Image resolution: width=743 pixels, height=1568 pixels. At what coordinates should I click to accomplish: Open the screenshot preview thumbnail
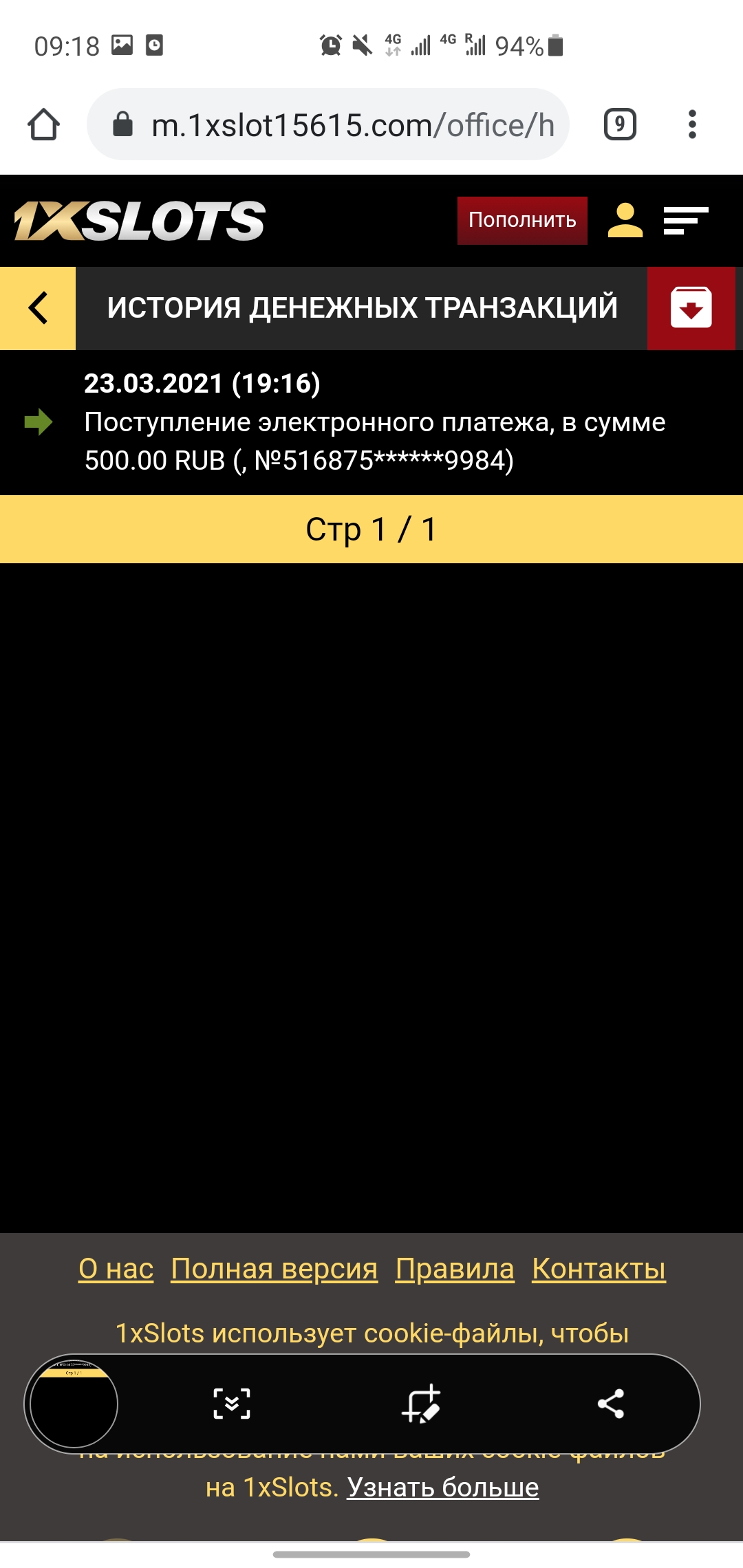coord(74,1404)
